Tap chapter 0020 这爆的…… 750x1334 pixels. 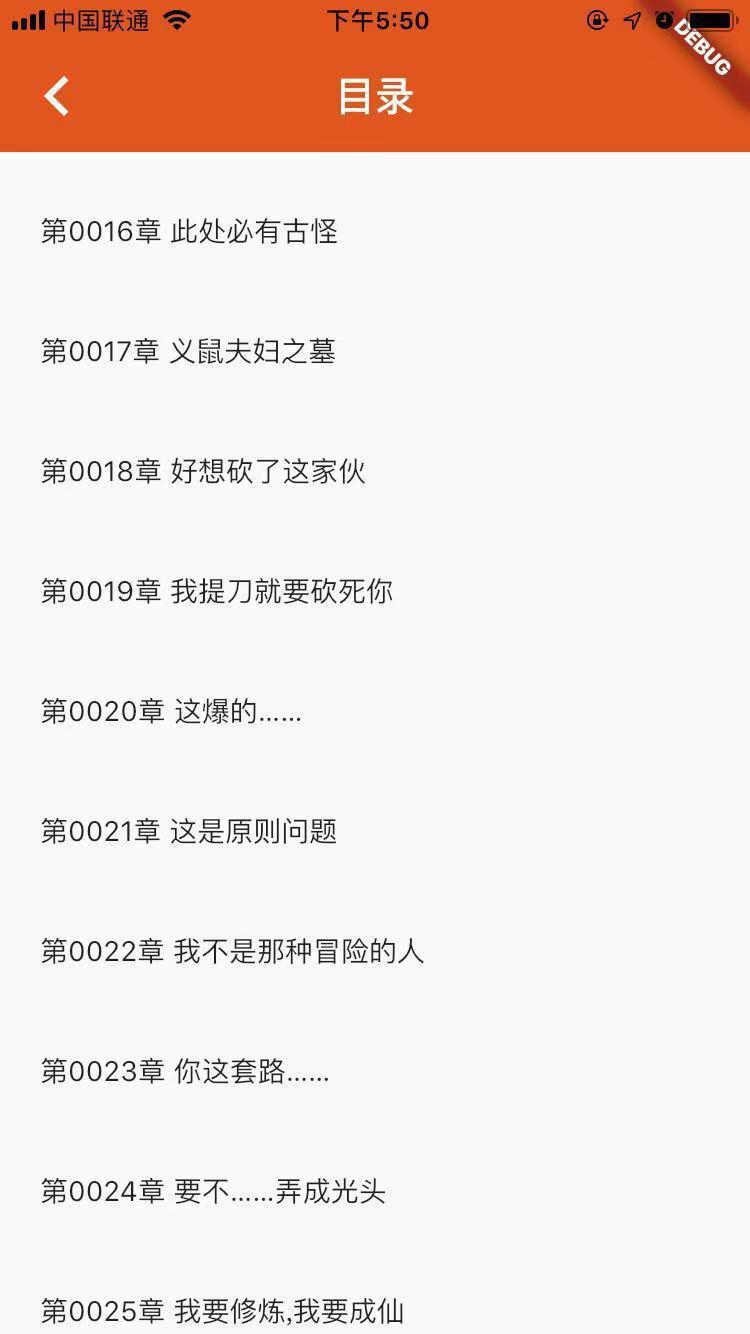tap(172, 712)
